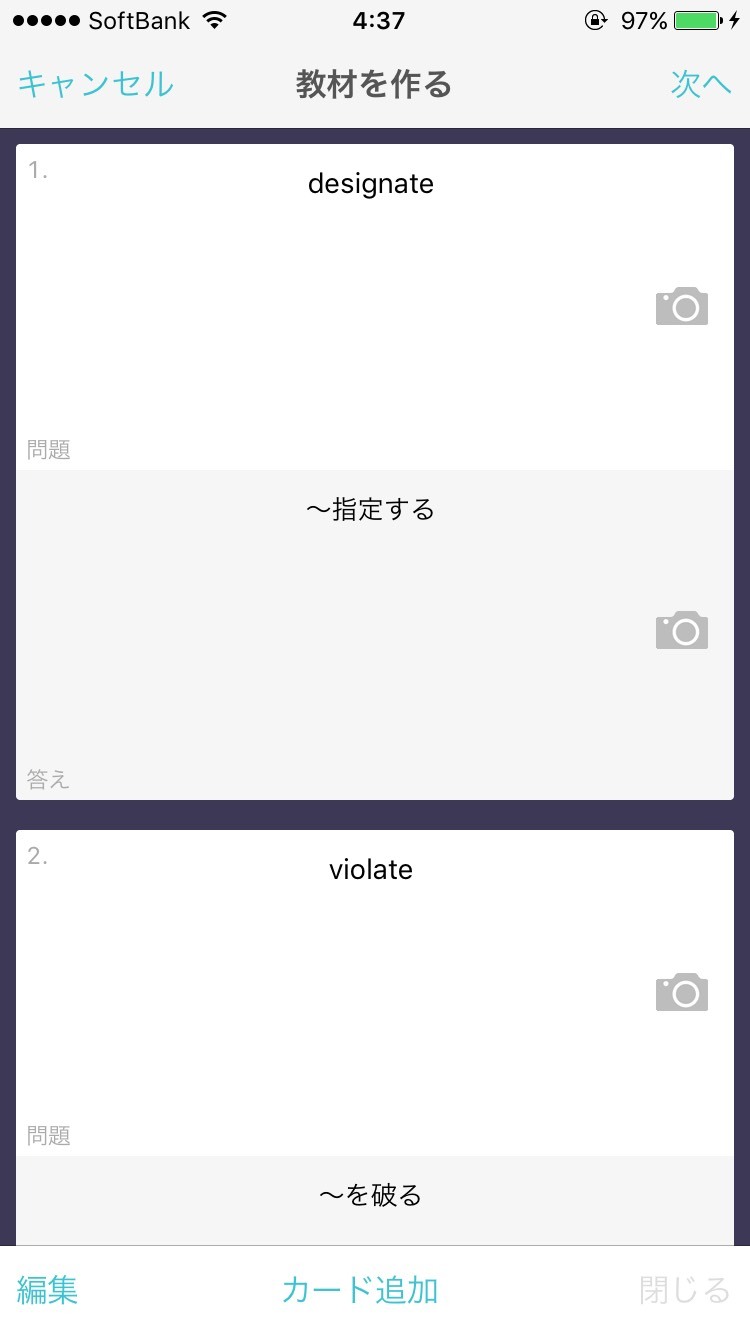Edit the answer text '〜指定する'

click(371, 510)
